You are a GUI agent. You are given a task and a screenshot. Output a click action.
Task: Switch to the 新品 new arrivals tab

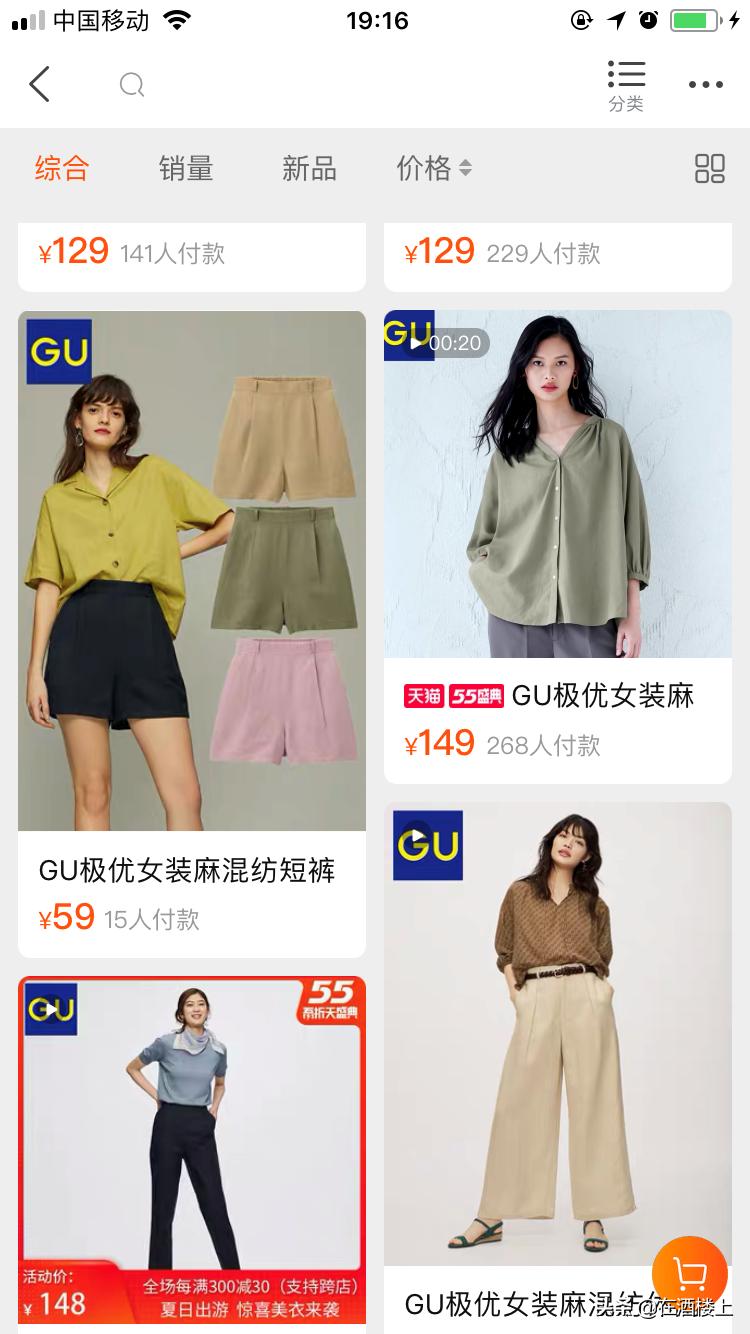309,169
